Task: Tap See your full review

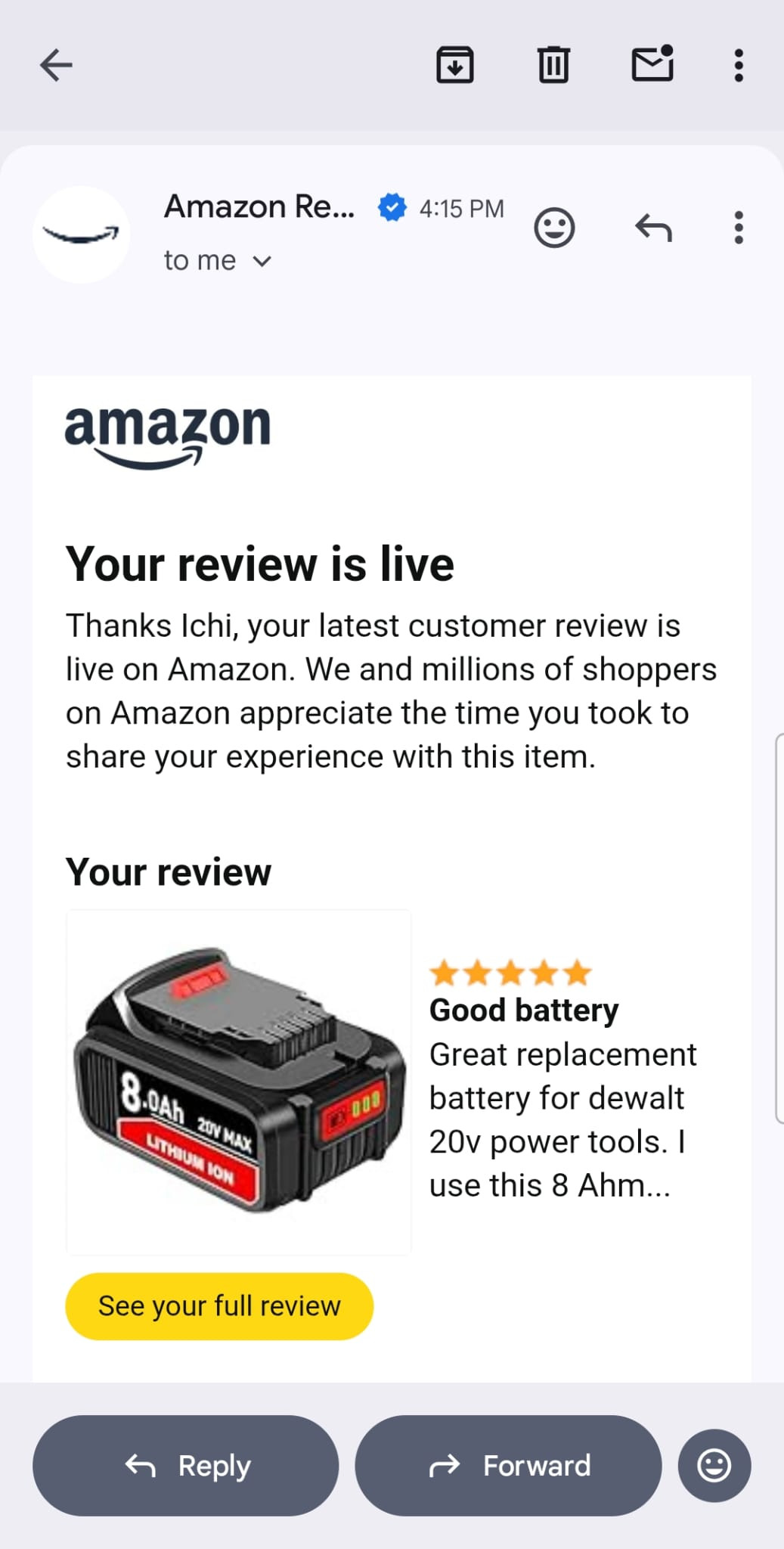Action: point(219,1306)
